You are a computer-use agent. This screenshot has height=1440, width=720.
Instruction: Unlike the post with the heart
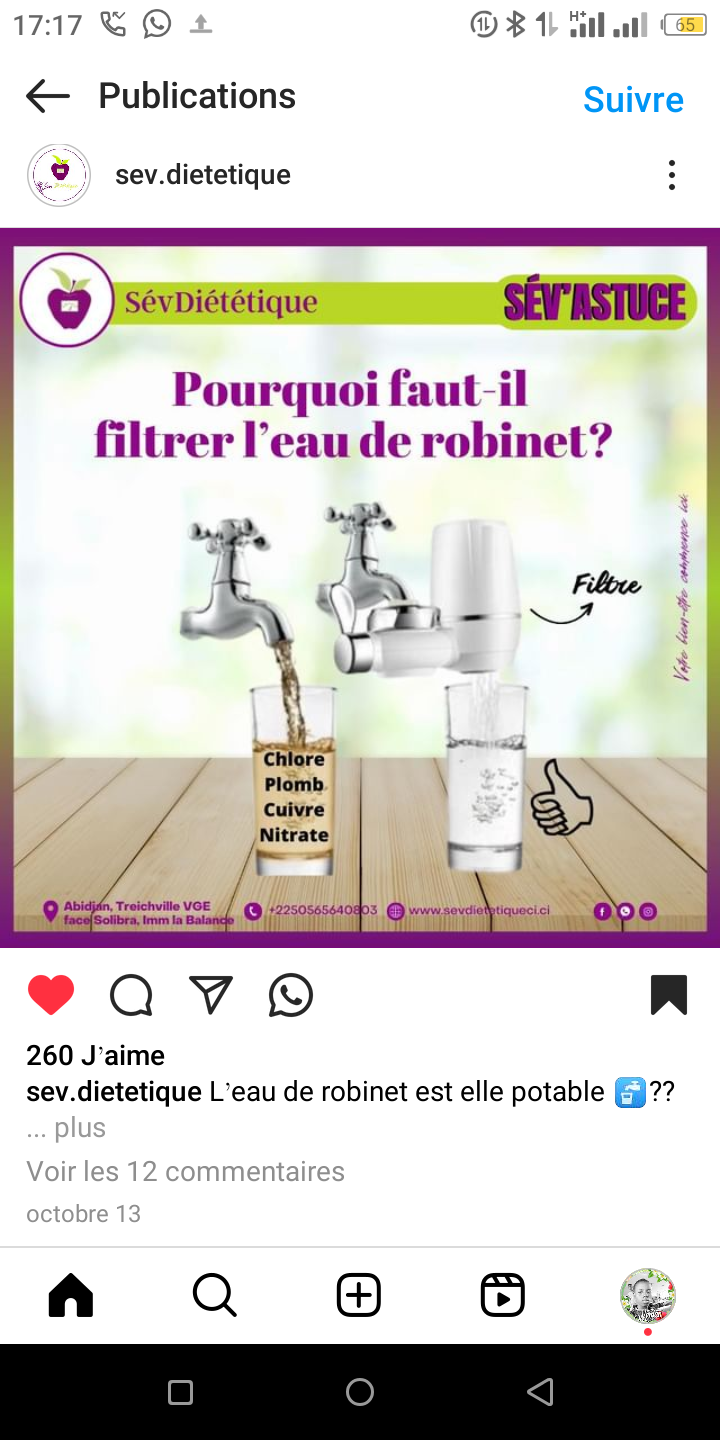pyautogui.click(x=51, y=996)
